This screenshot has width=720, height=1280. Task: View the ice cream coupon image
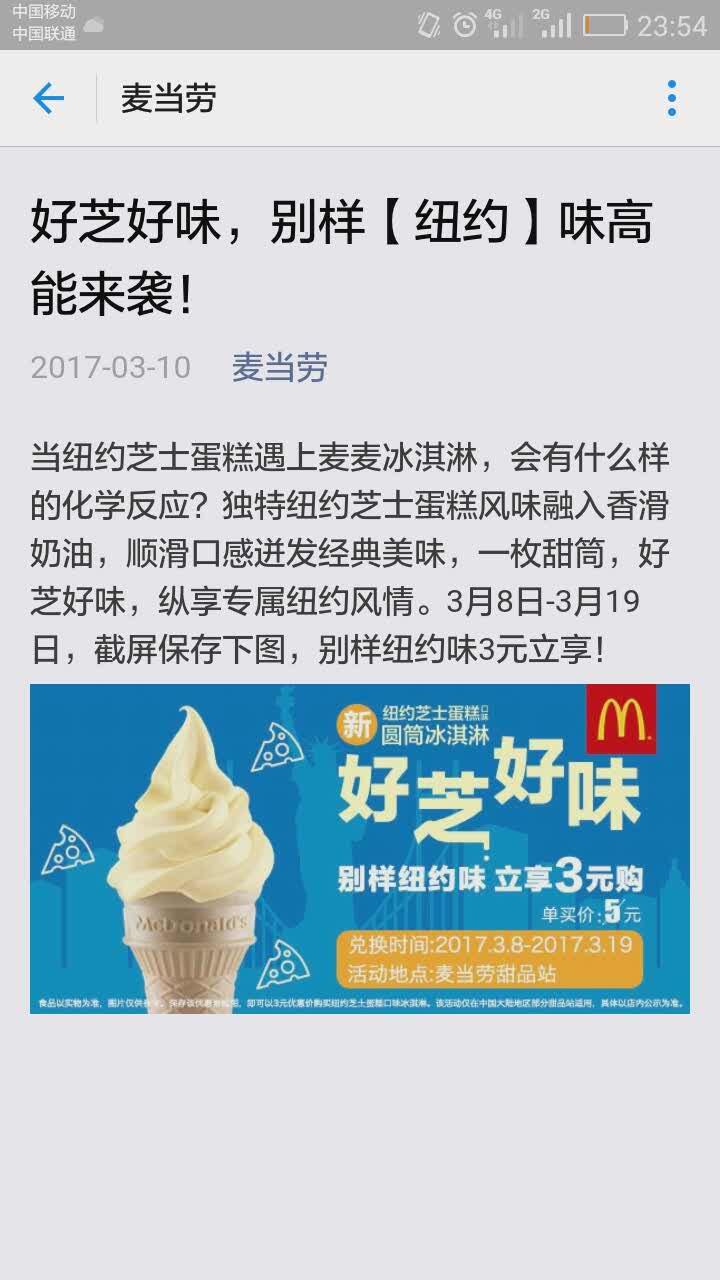coord(360,848)
